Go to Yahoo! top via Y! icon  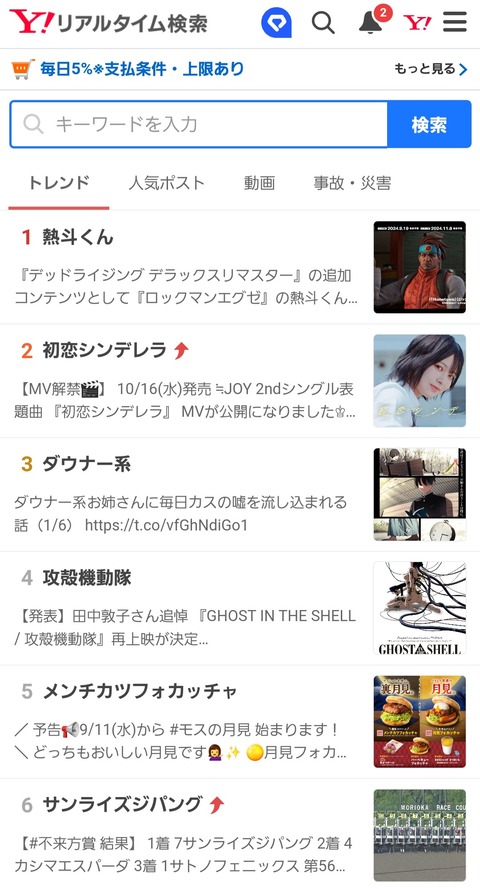(417, 23)
